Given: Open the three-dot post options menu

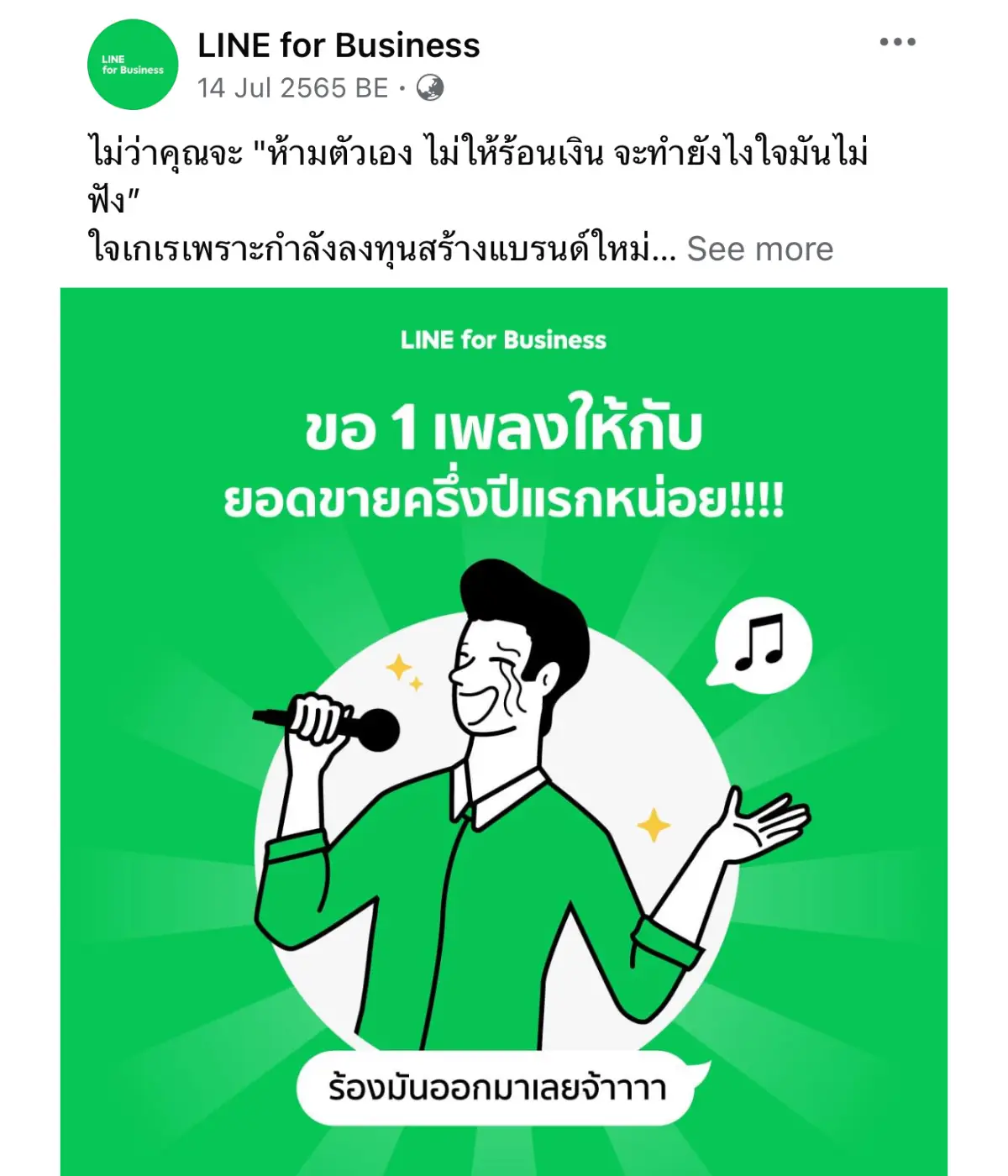Looking at the screenshot, I should point(897,42).
